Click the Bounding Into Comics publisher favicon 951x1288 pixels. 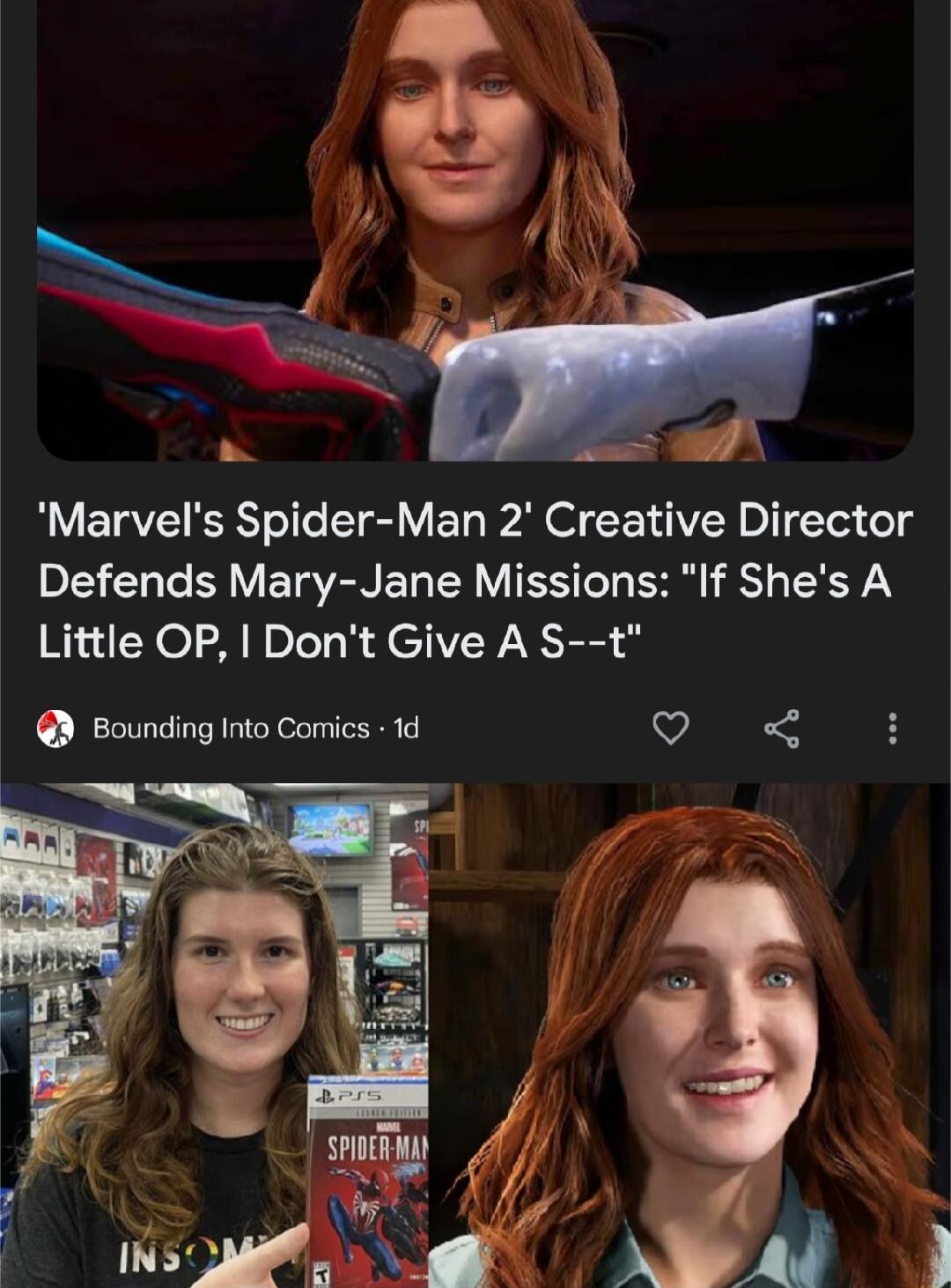55,728
